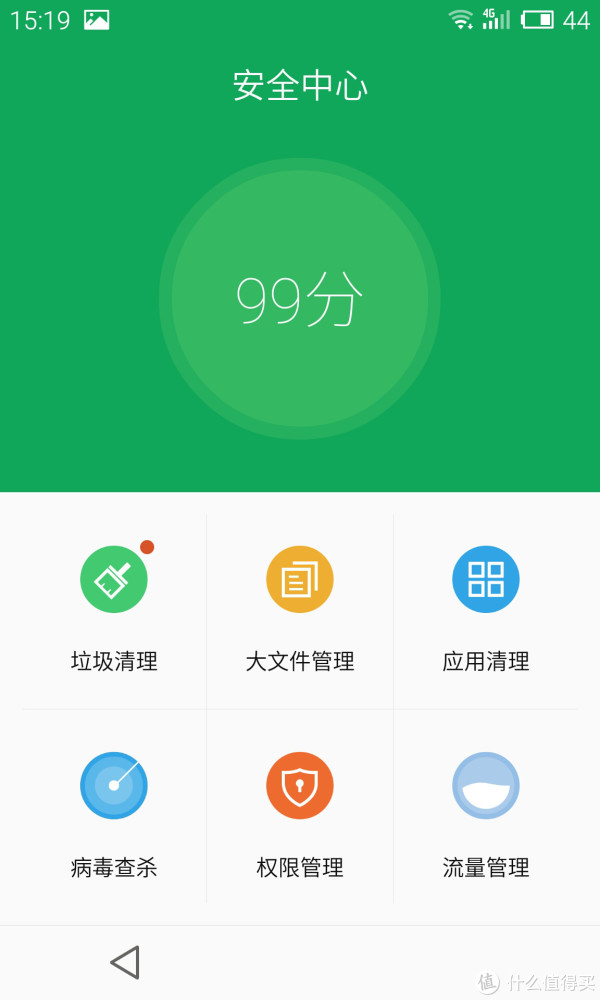
Task: Go back with the navigation arrow
Action: pyautogui.click(x=125, y=962)
